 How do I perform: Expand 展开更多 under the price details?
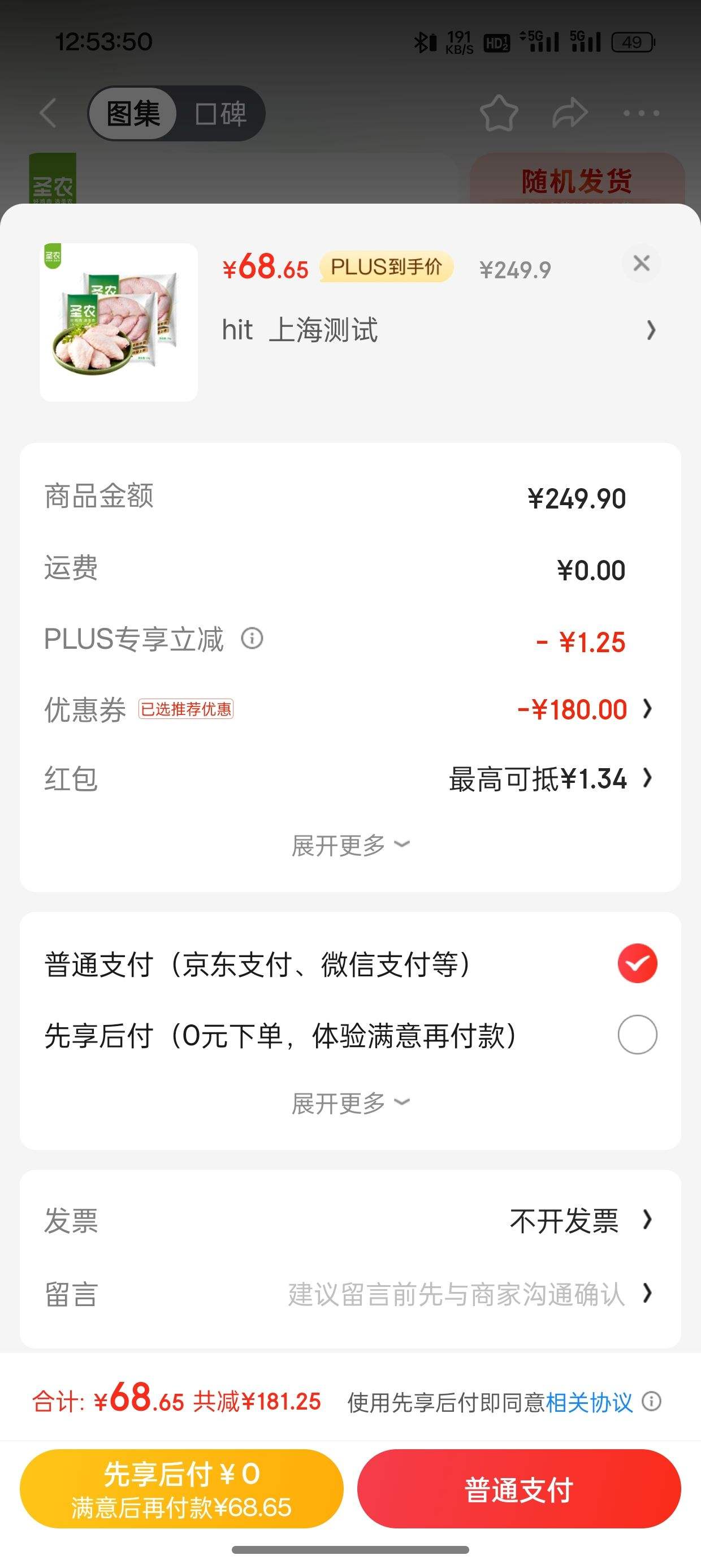pyautogui.click(x=350, y=845)
